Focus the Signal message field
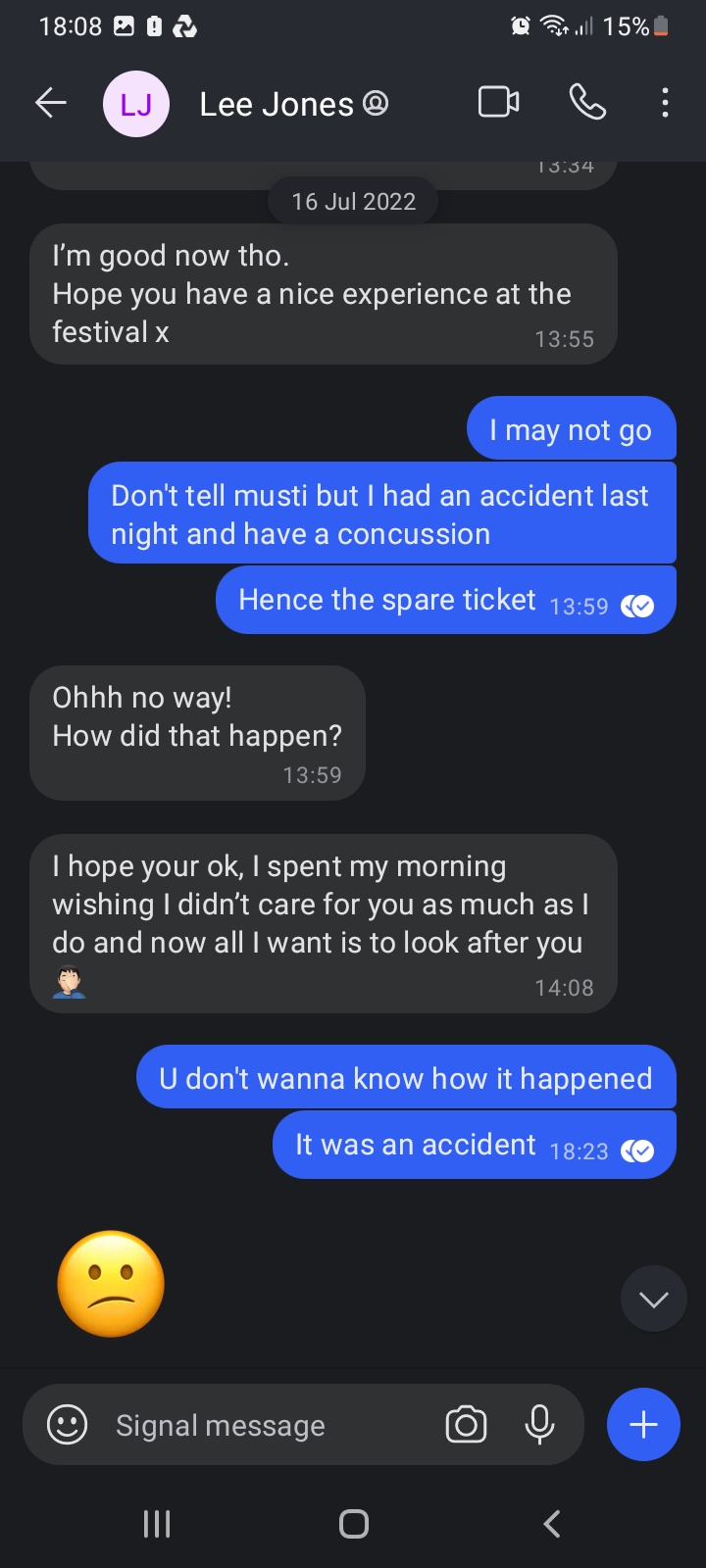The height and width of the screenshot is (1568, 706). (x=265, y=1426)
